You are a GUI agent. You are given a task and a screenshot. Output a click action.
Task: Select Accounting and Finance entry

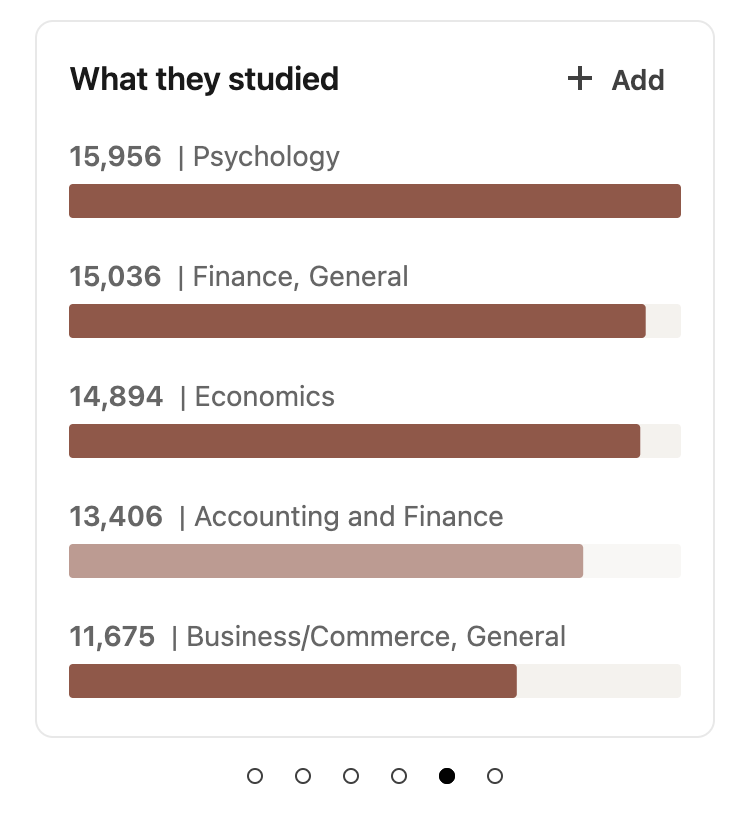click(x=349, y=516)
